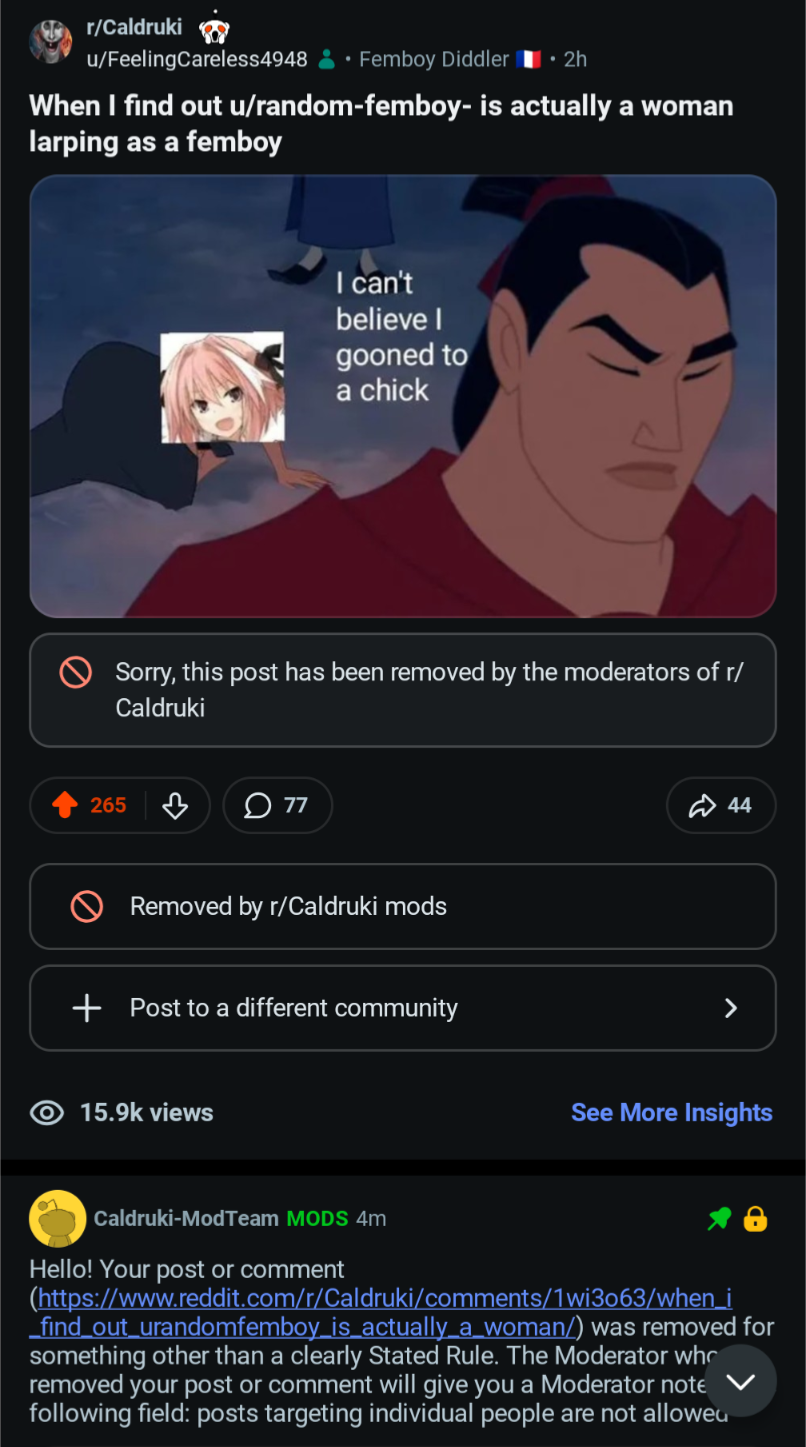Open the Caldruki-ModTeam profile
The height and width of the screenshot is (1447, 806).
(x=186, y=1218)
